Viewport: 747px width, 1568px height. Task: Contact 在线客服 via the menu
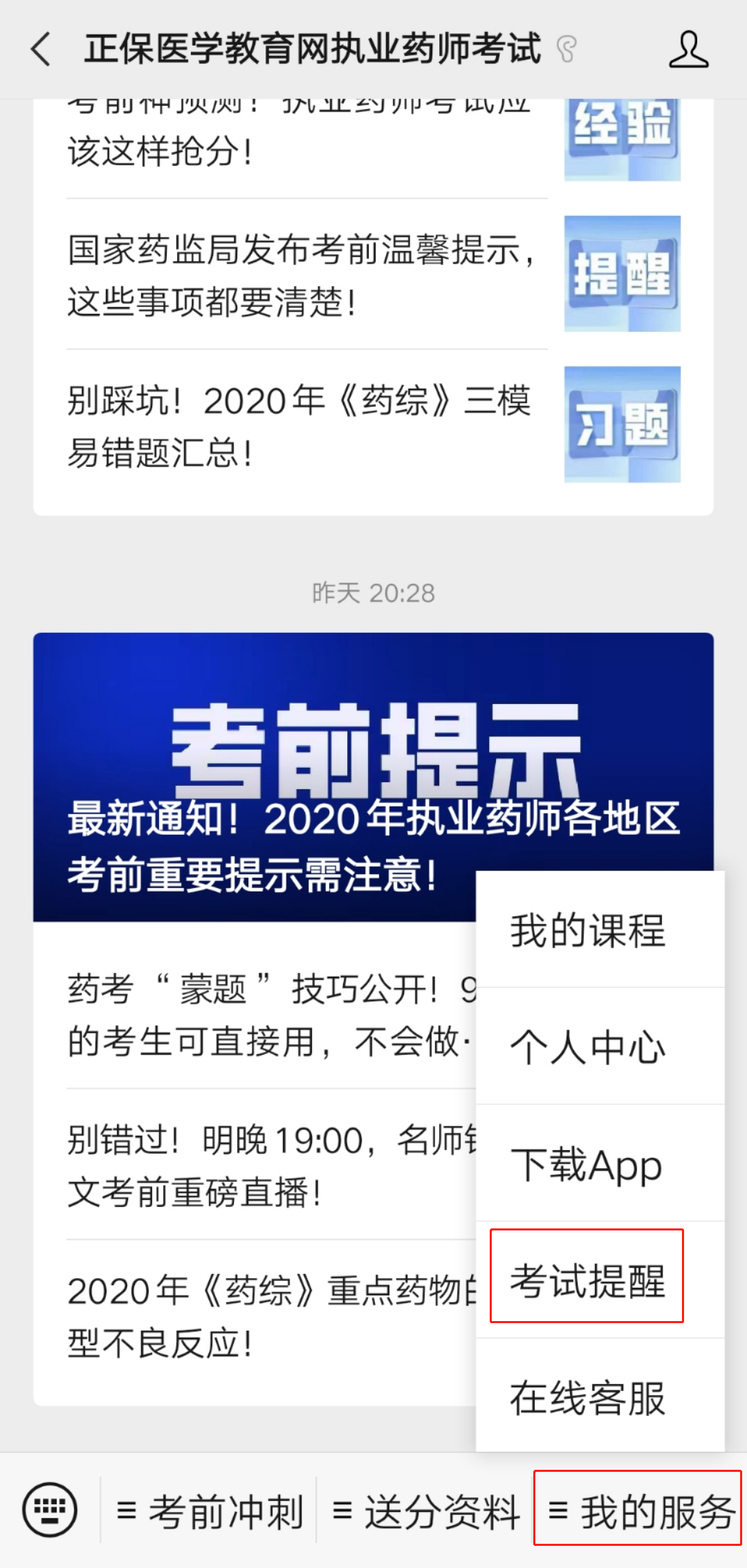[588, 1398]
